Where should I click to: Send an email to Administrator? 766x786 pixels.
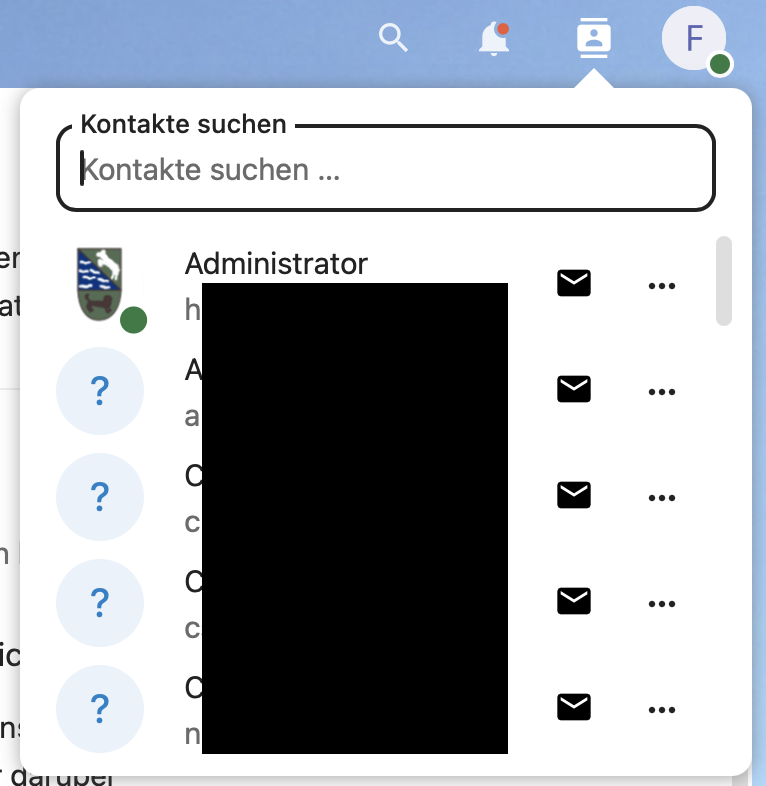573,285
